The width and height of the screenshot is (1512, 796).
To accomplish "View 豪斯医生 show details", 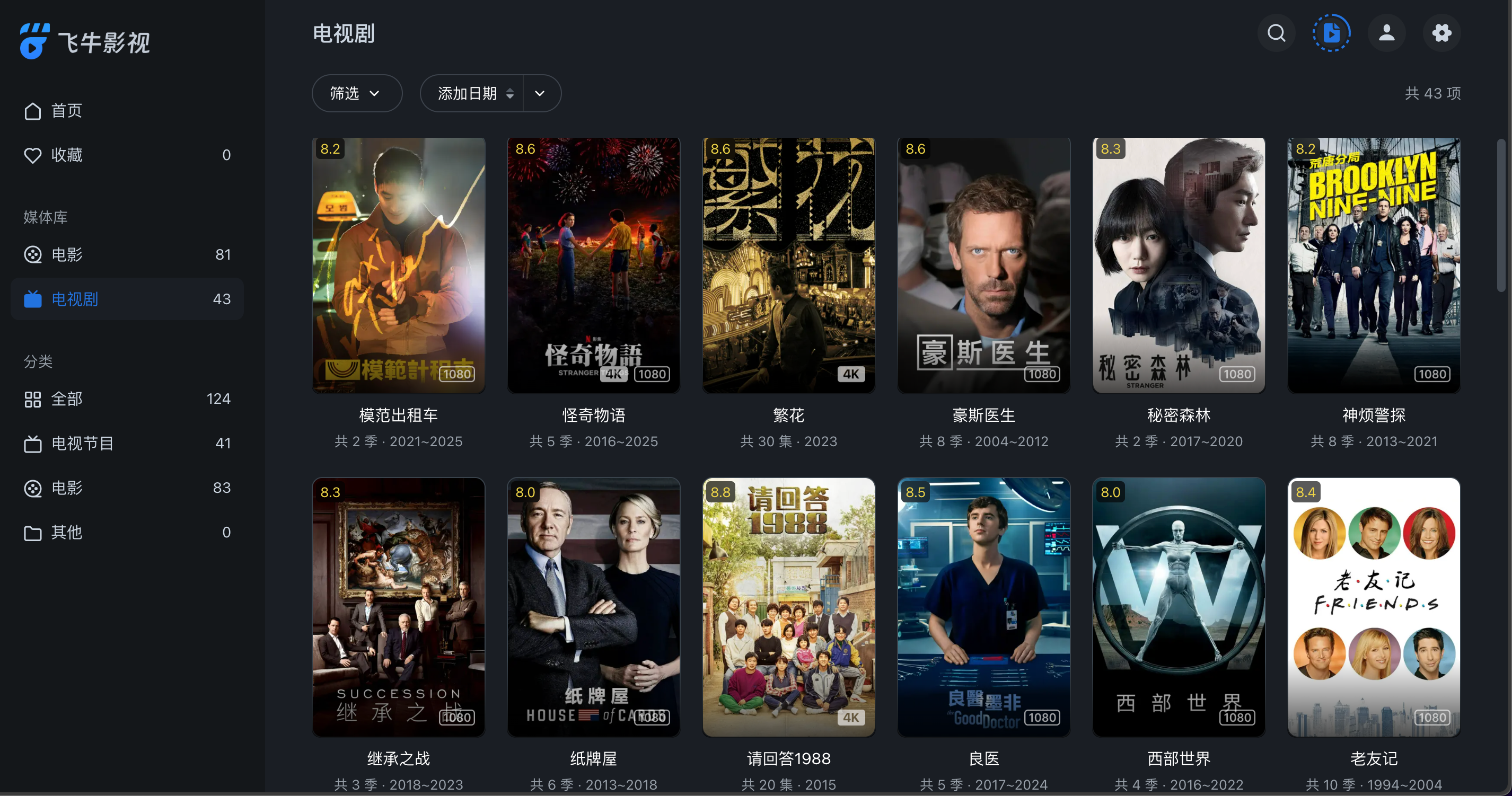I will point(984,266).
